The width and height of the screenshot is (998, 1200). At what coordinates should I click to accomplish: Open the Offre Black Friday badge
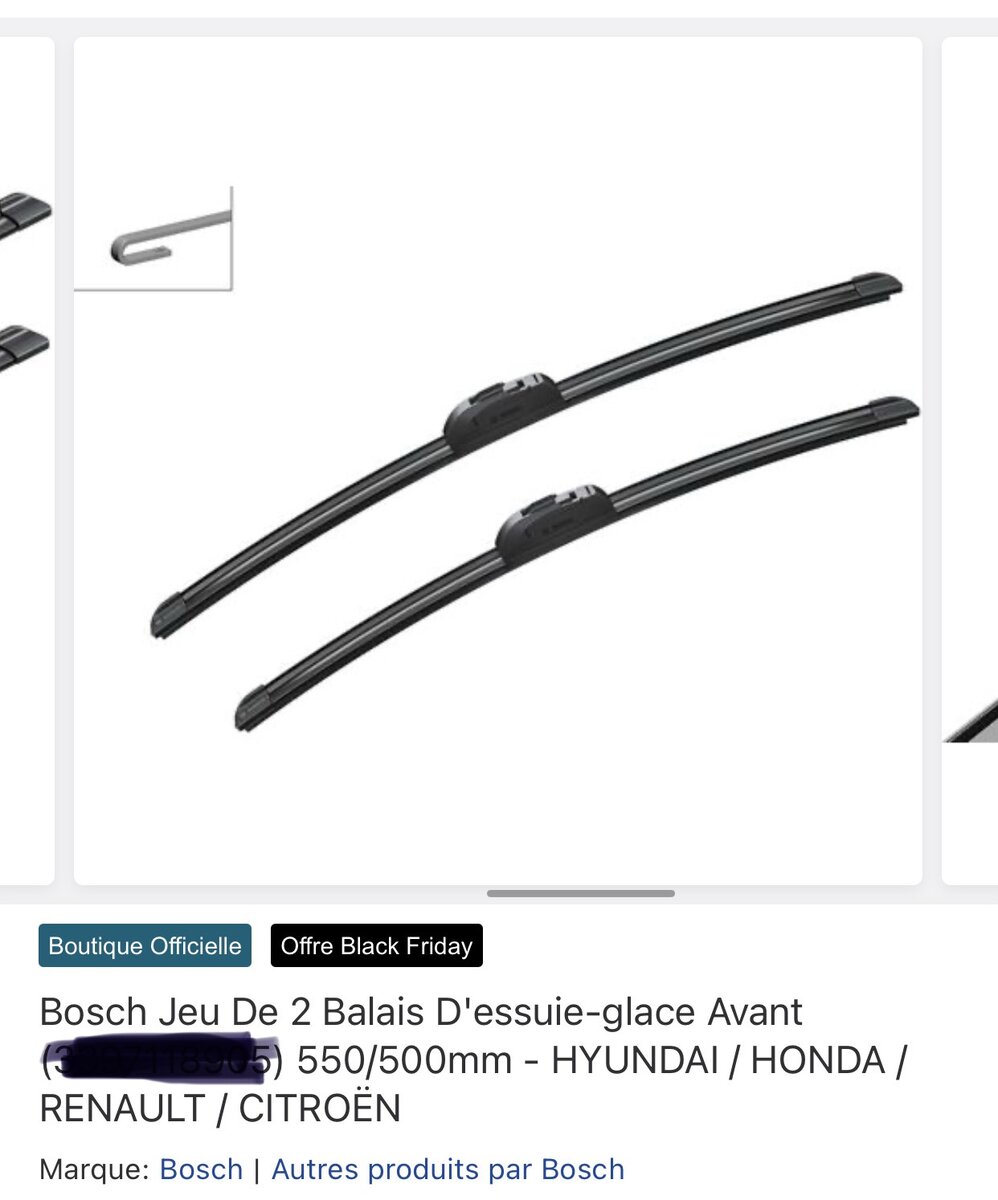[376, 946]
